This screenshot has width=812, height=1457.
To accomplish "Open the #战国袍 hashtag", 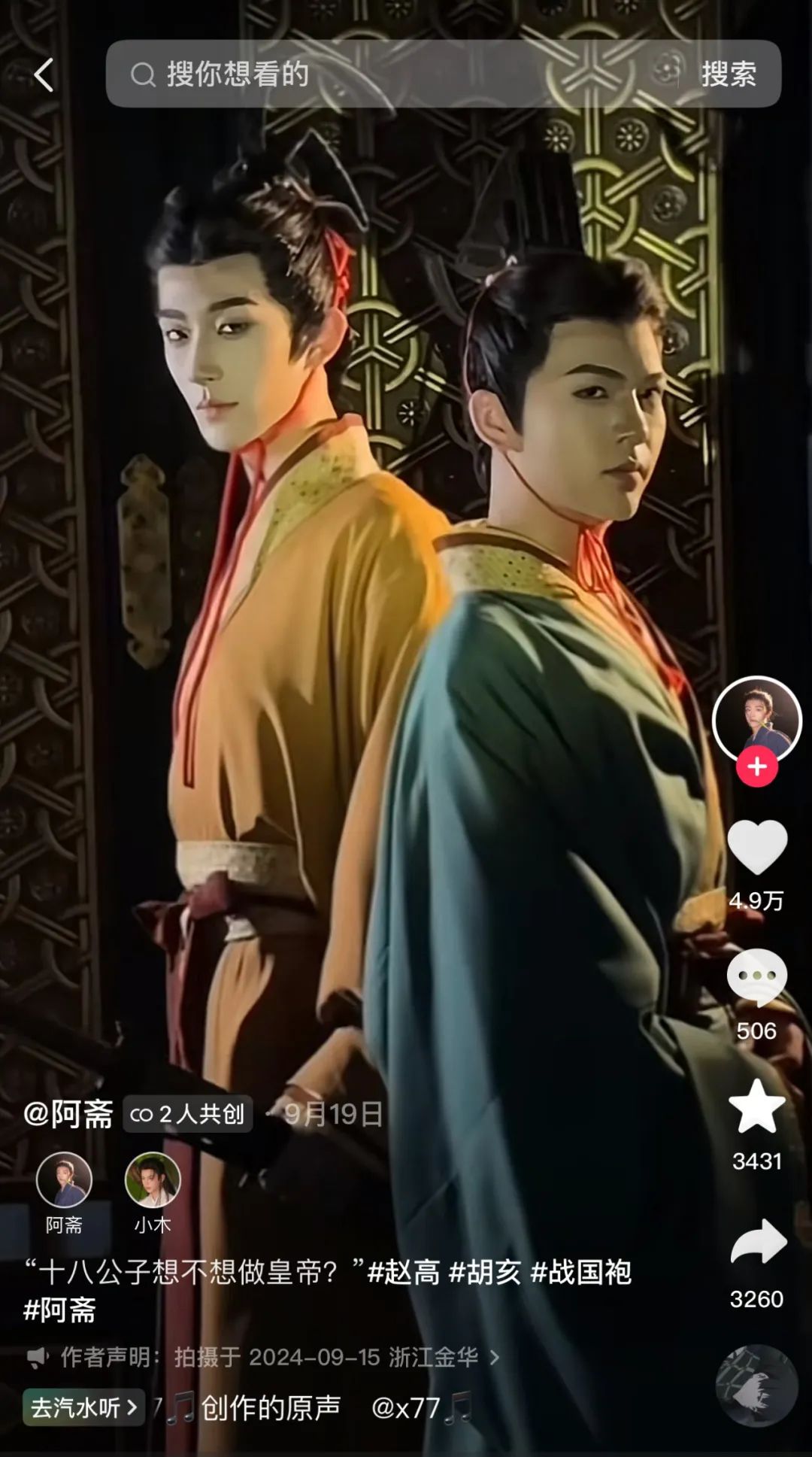I will click(x=581, y=1273).
